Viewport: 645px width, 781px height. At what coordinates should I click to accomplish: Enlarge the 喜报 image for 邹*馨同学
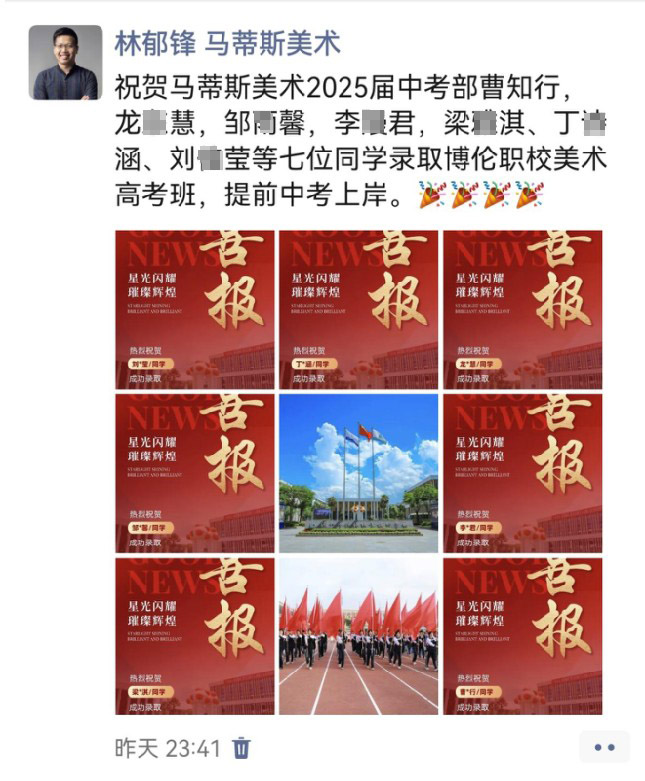click(194, 473)
